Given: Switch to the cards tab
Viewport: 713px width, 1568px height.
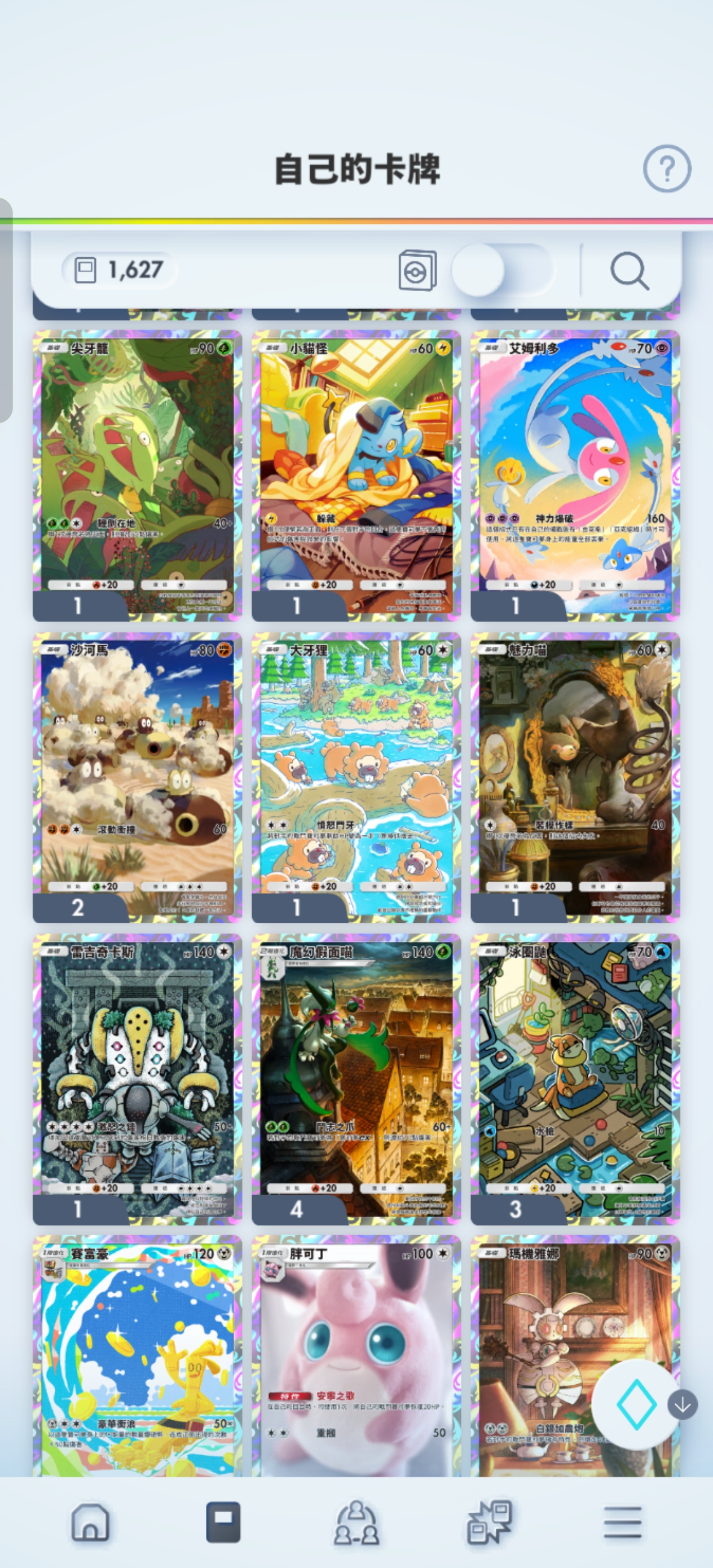Looking at the screenshot, I should click(223, 1522).
